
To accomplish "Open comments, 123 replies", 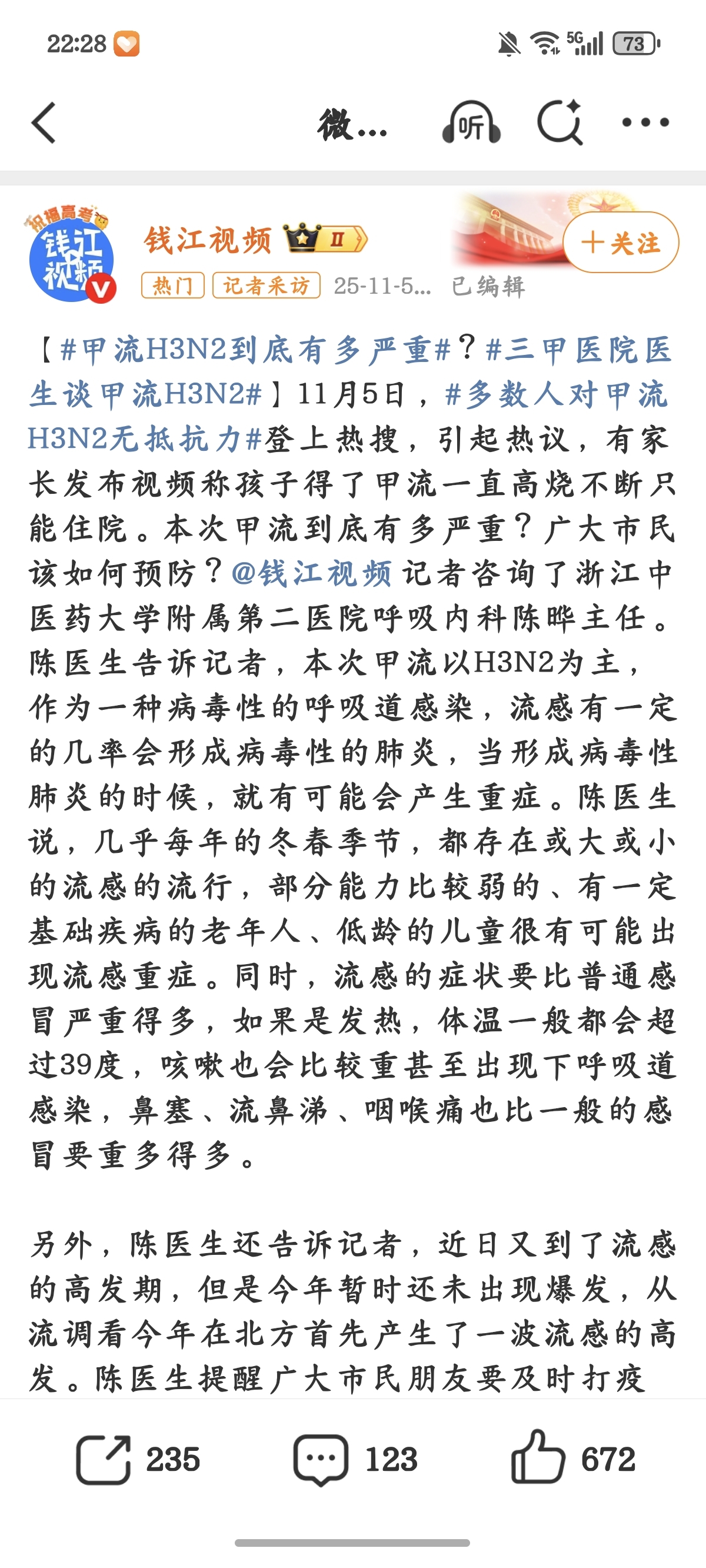I will pyautogui.click(x=355, y=1460).
